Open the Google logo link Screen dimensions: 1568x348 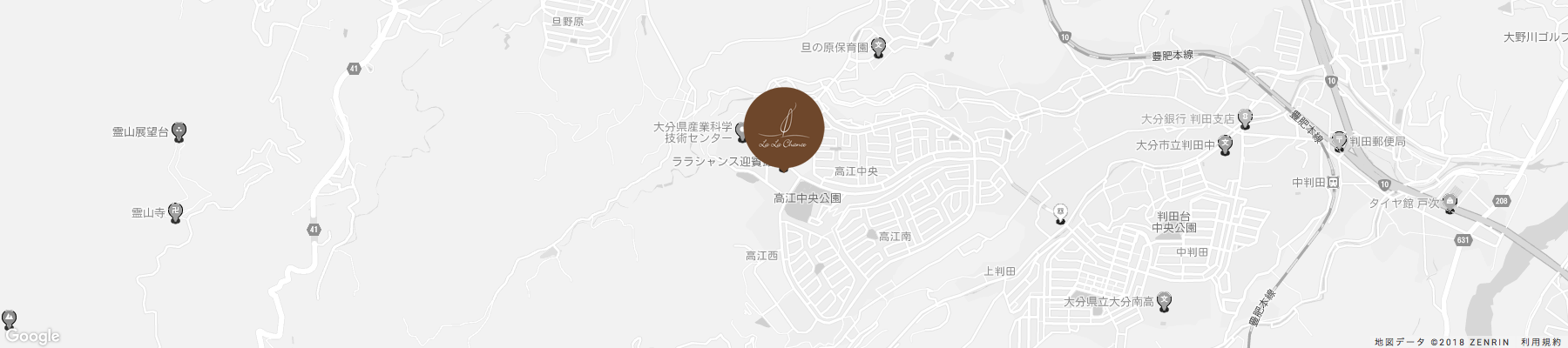tap(32, 337)
